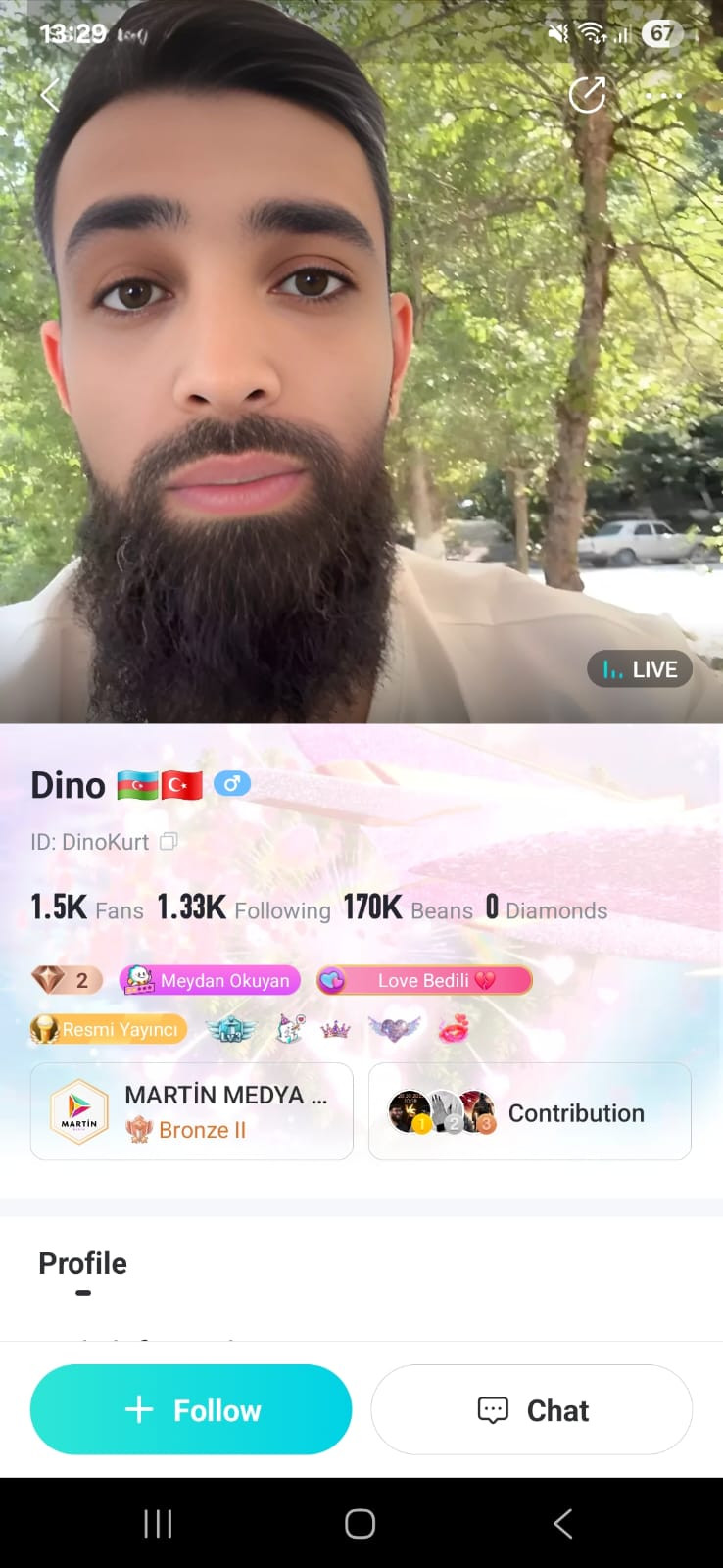Open the recent apps view
The height and width of the screenshot is (1568, 723).
pos(158,1523)
